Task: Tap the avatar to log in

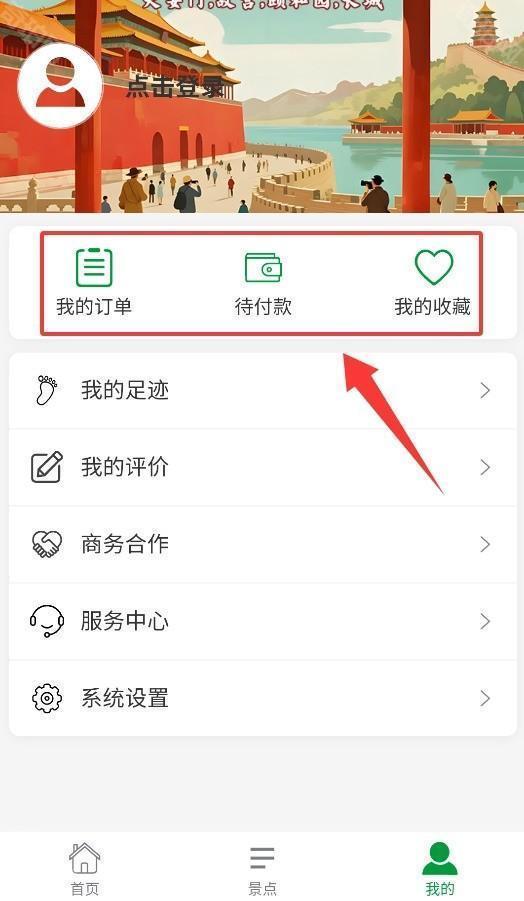Action: click(x=60, y=85)
